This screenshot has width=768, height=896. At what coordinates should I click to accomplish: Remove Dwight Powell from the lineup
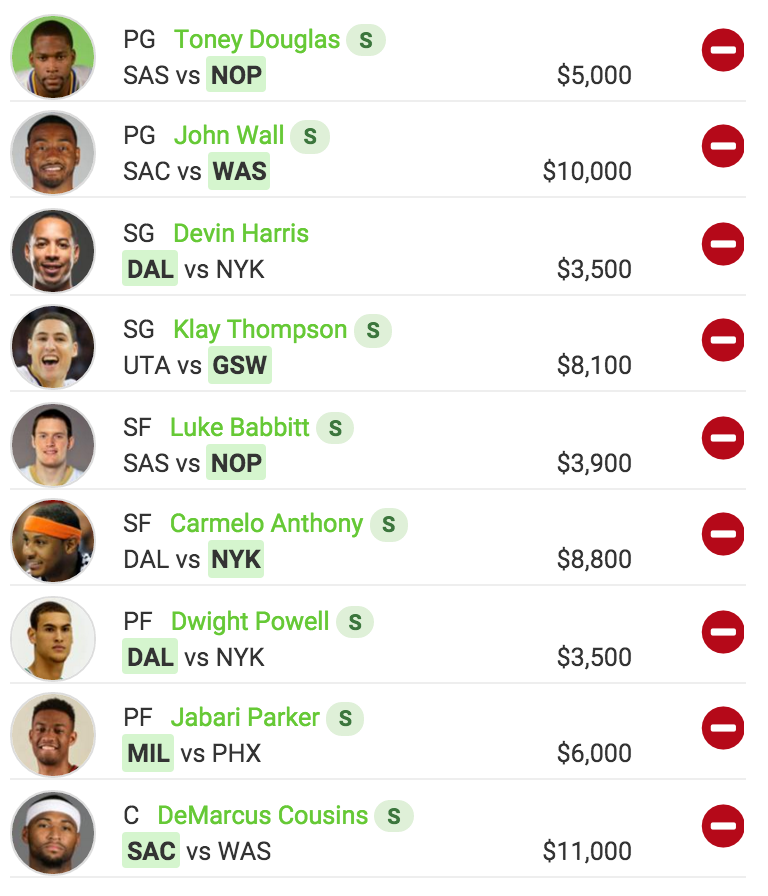723,632
